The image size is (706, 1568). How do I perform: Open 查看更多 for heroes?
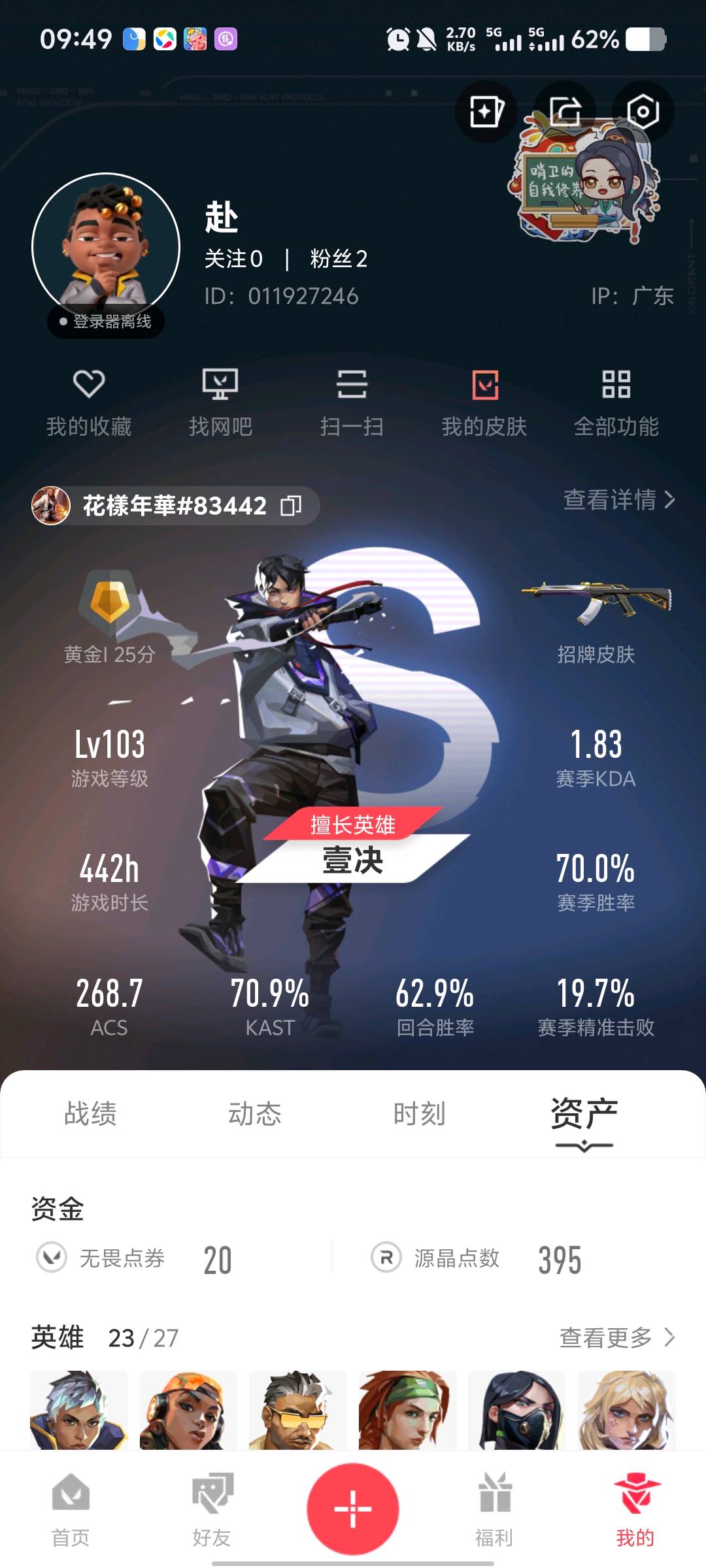(616, 1337)
